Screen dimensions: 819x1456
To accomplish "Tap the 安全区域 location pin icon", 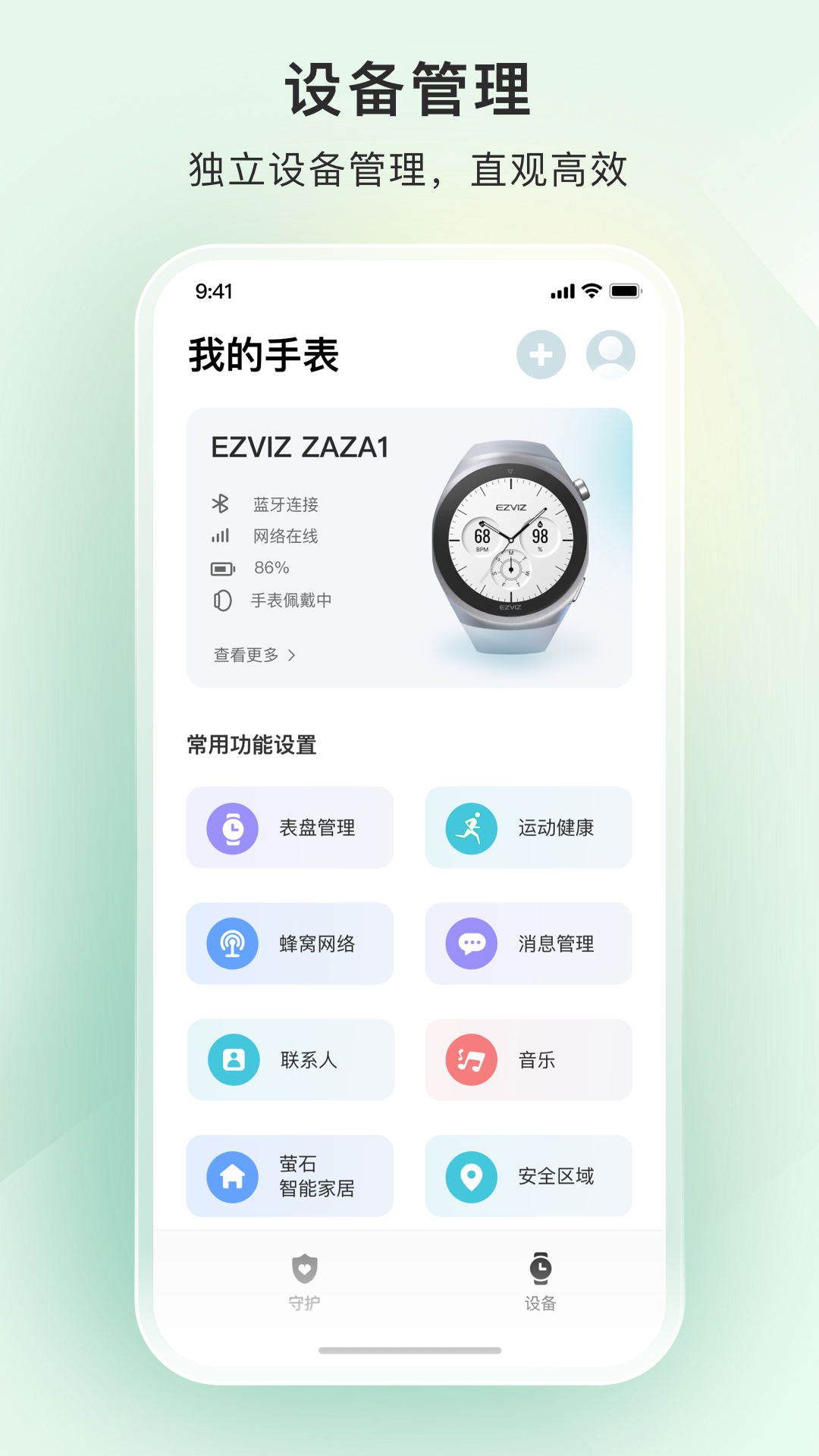I will (471, 1176).
